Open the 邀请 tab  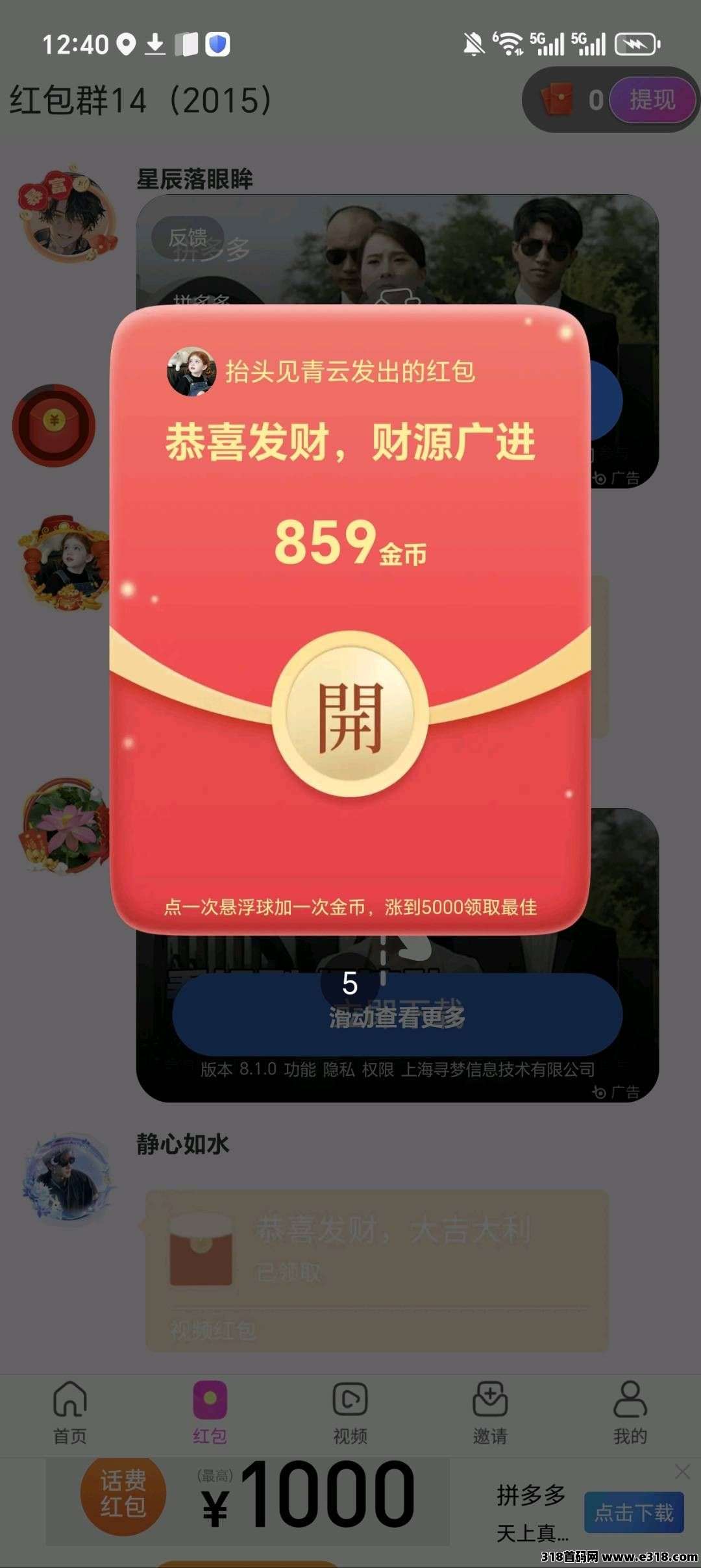tap(490, 1413)
